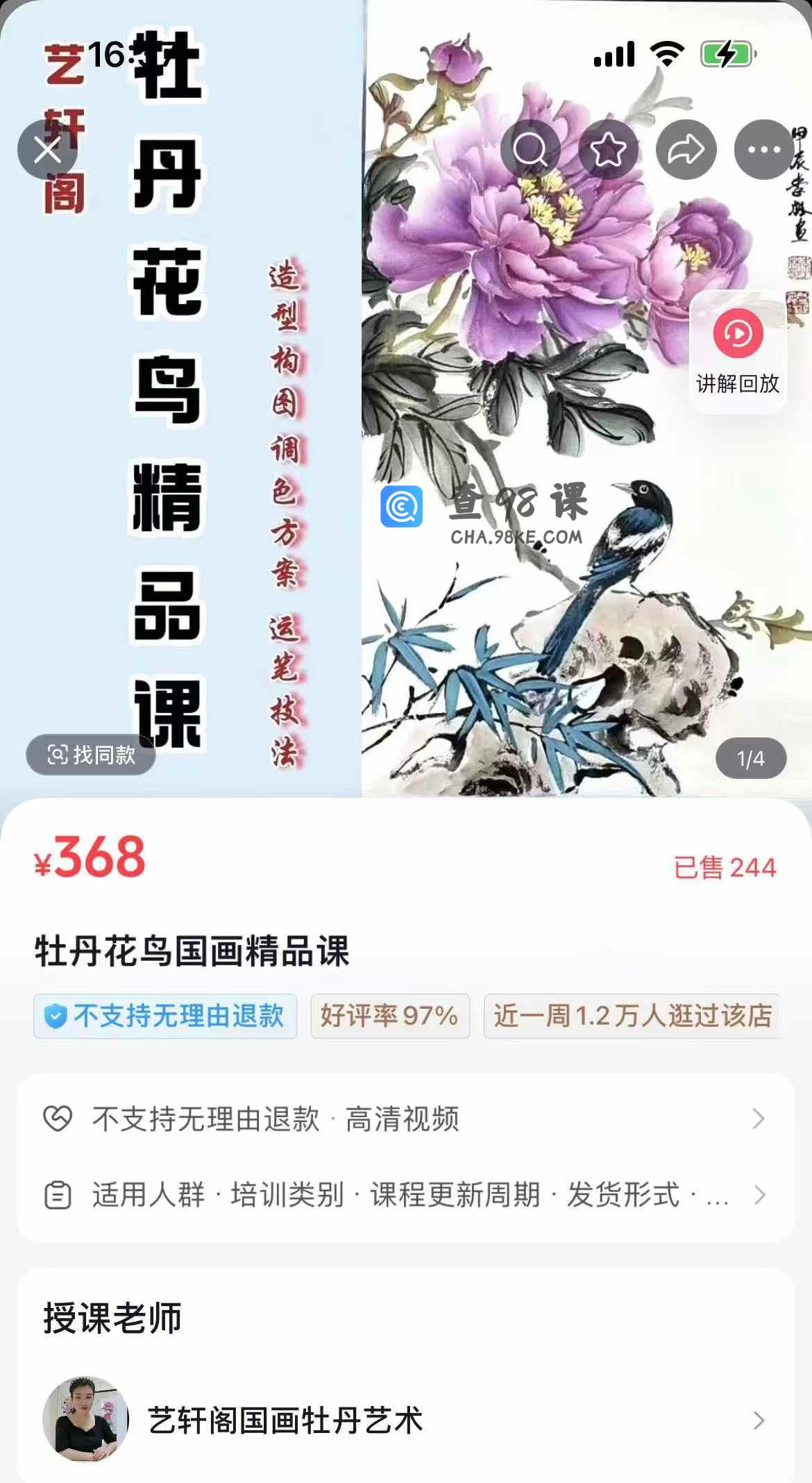Open the search icon

coord(530,149)
